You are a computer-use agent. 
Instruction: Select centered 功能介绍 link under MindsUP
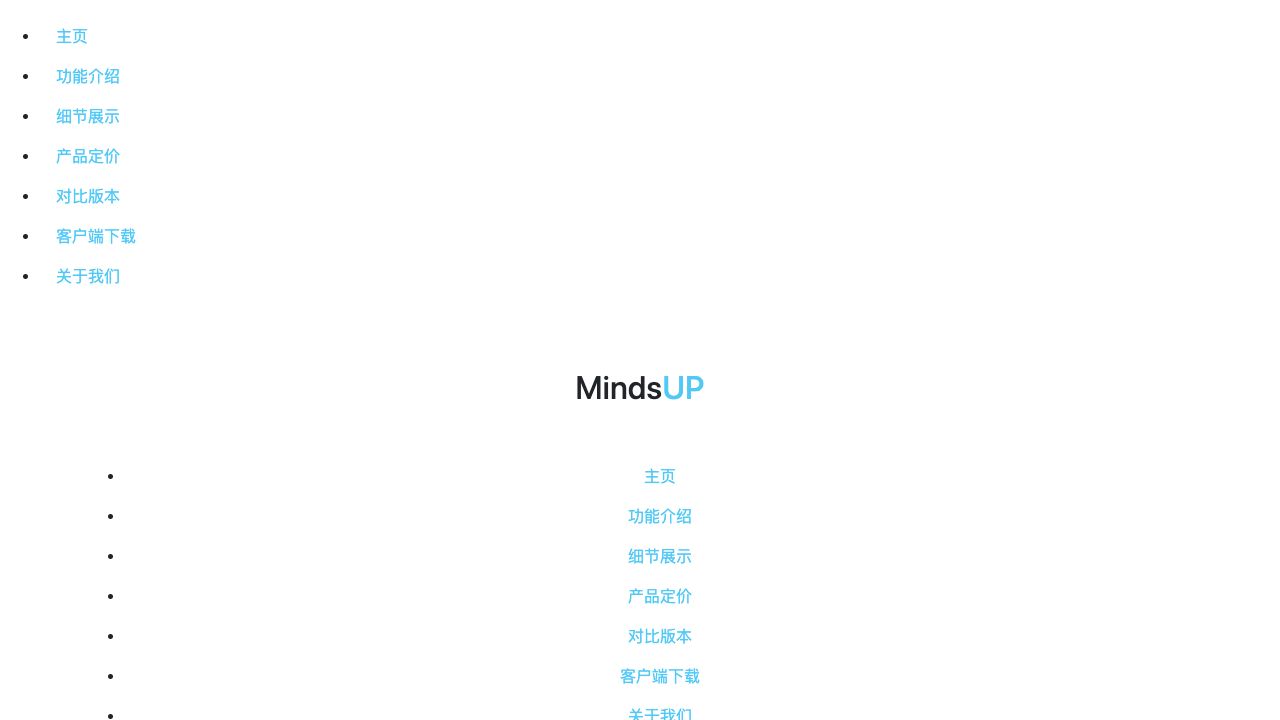660,516
